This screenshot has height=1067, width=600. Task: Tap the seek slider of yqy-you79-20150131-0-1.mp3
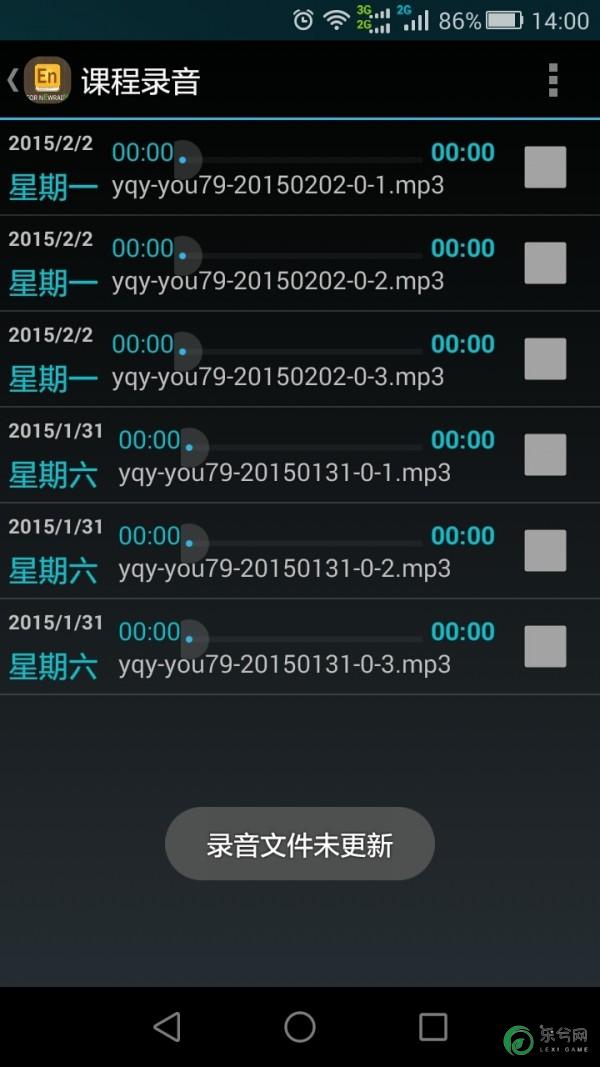coord(302,448)
